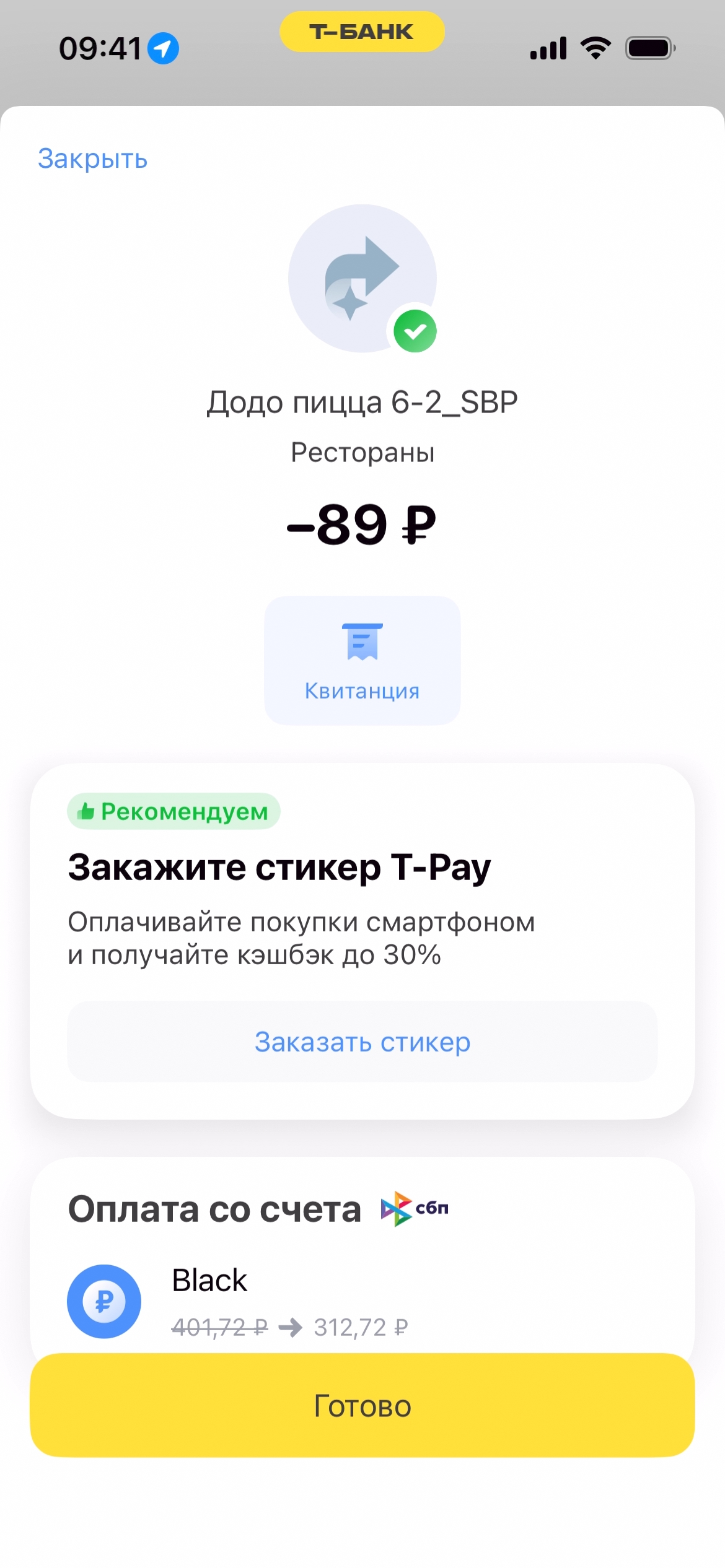This screenshot has height=1568, width=725.
Task: Tap Заказать стикер button
Action: (362, 1042)
